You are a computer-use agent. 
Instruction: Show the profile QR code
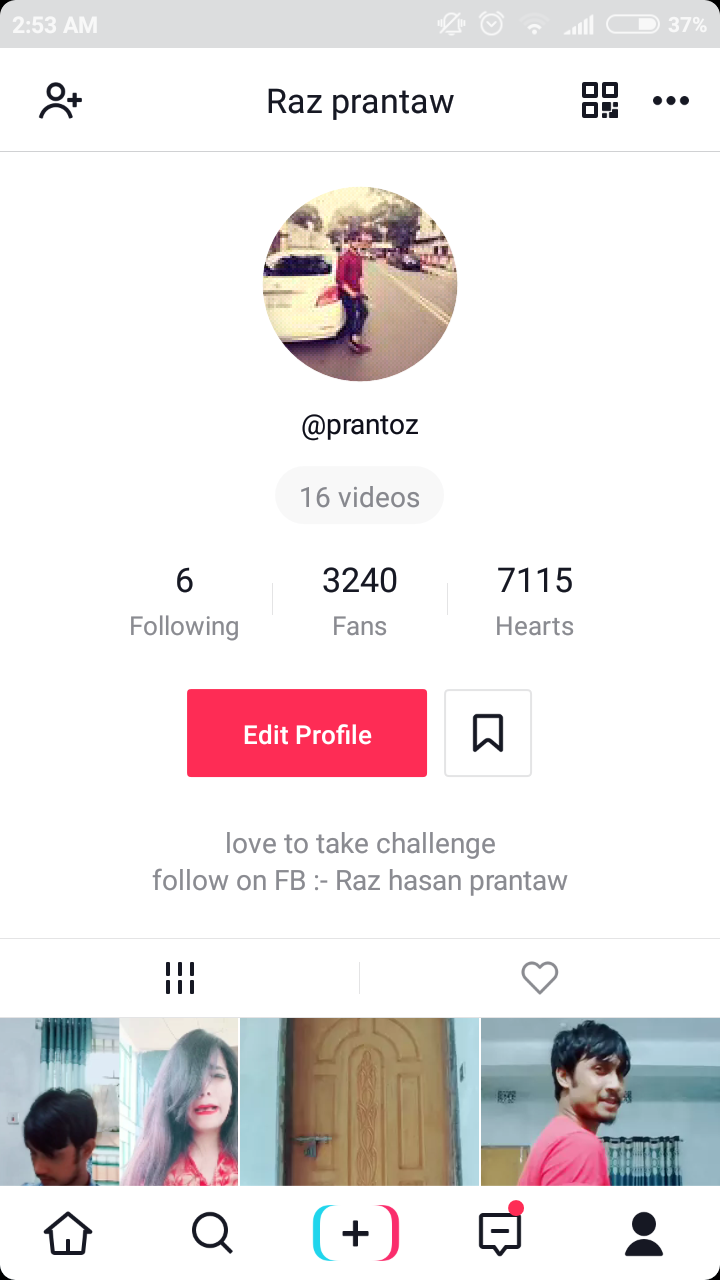coord(600,101)
